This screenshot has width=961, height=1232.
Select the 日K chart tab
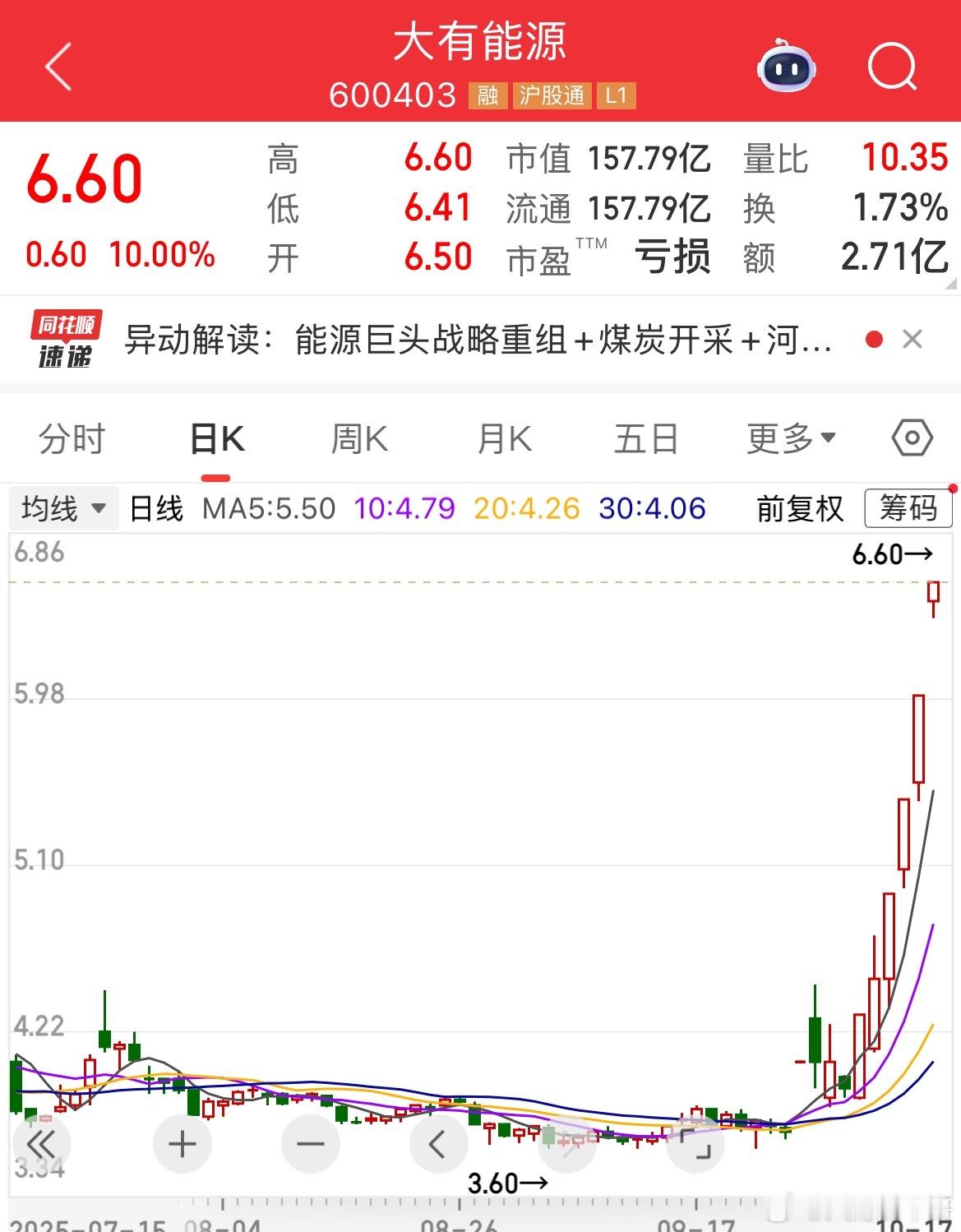[216, 439]
